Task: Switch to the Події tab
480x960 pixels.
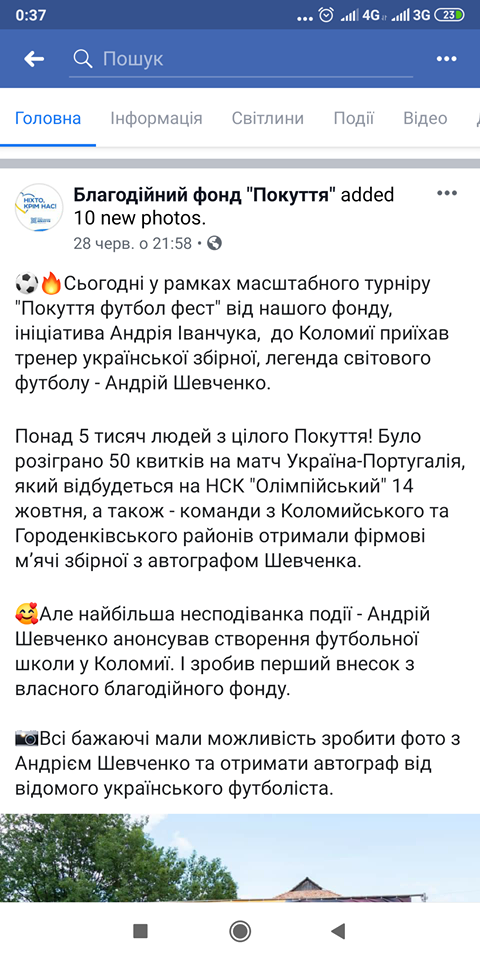Action: (x=353, y=118)
